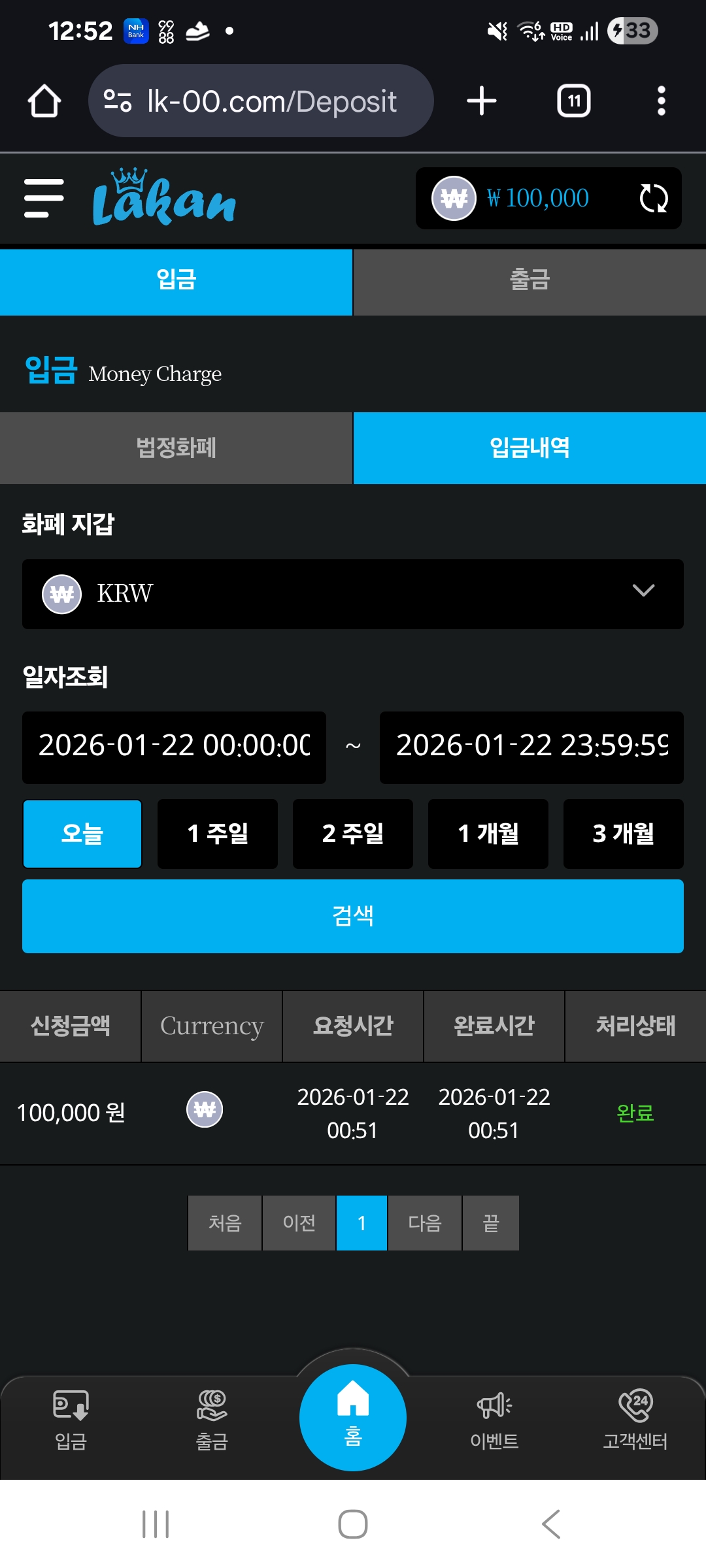706x1568 pixels.
Task: Tap the 검색 search button
Action: pos(353,916)
